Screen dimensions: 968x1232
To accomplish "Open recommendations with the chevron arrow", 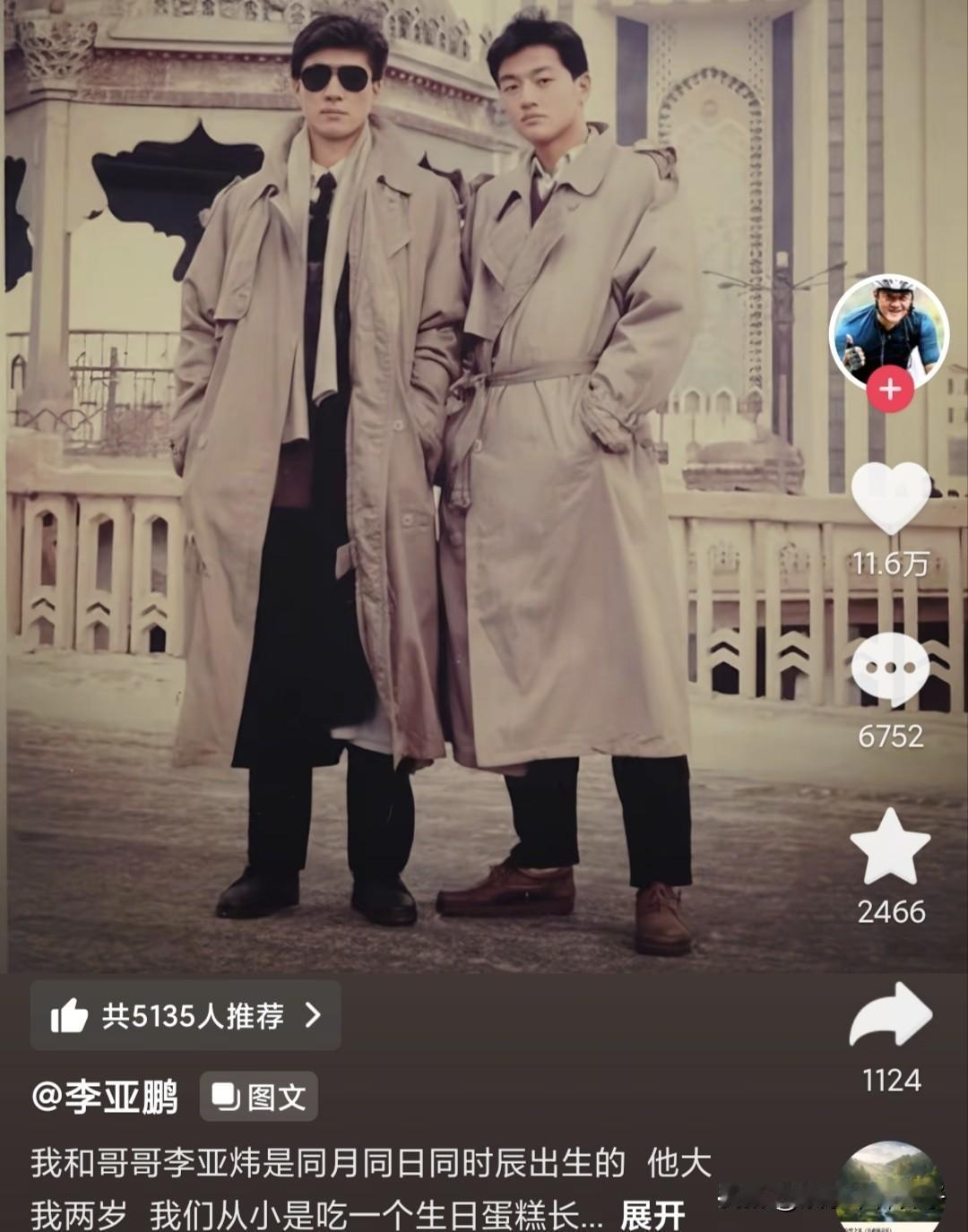I will [313, 1013].
